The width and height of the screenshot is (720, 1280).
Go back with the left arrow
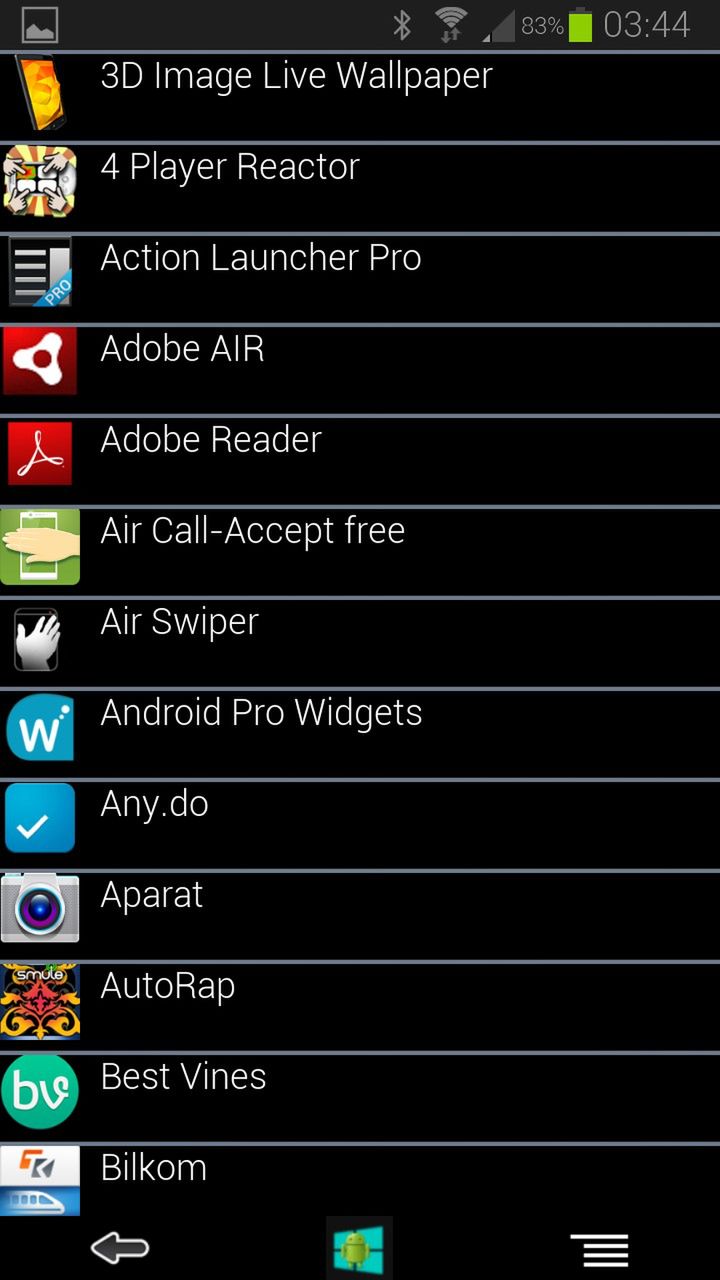tap(120, 1248)
